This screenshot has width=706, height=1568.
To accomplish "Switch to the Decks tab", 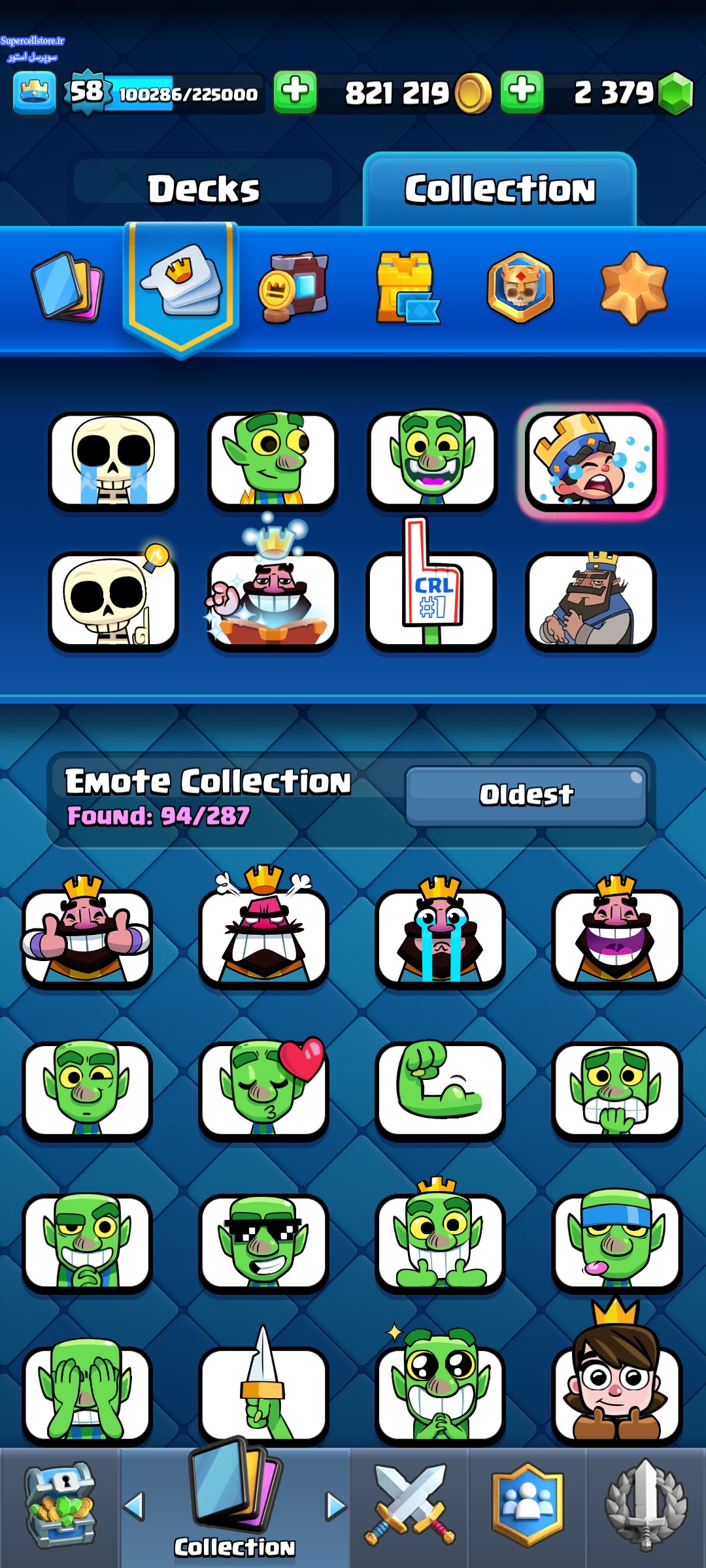I will click(x=203, y=189).
